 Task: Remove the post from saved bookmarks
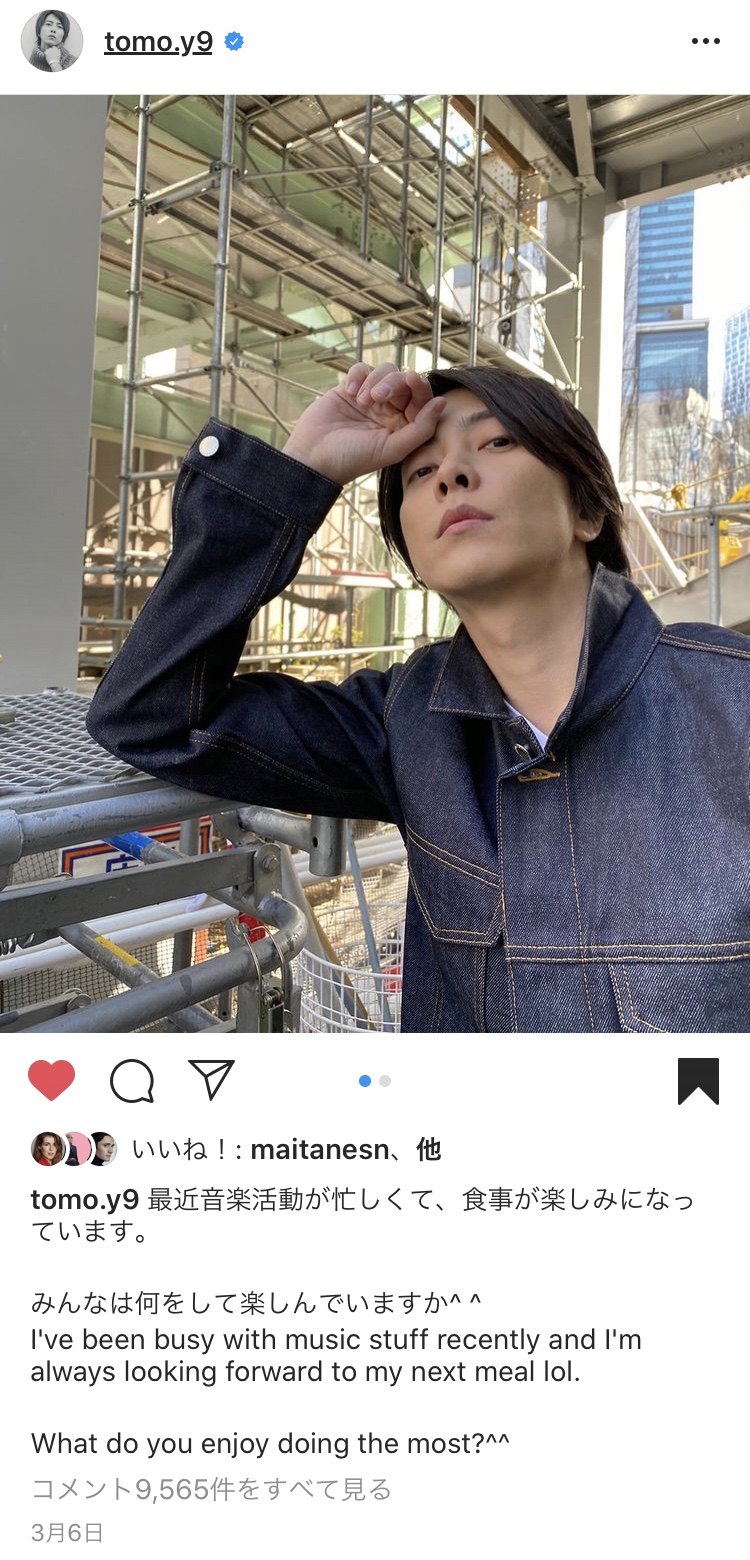click(x=698, y=1081)
